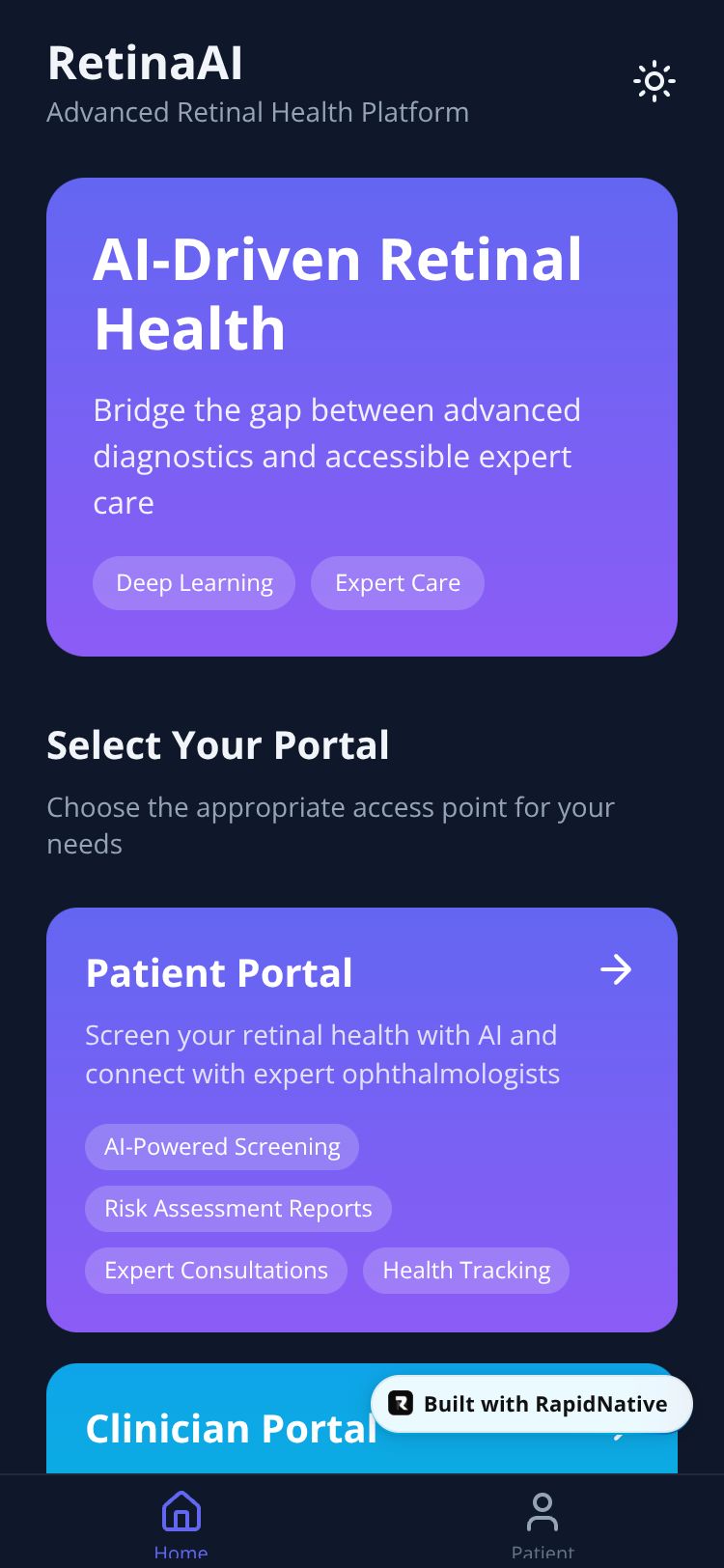Open the Patient Portal card

[x=362, y=1120]
